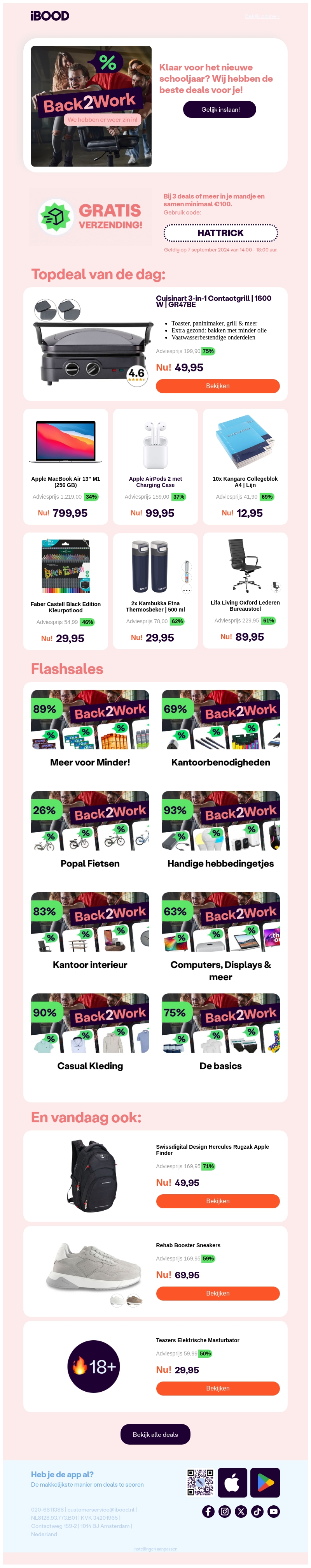The image size is (311, 1568).
Task: Tap the Gelijk inslaan! button
Action: [x=219, y=109]
